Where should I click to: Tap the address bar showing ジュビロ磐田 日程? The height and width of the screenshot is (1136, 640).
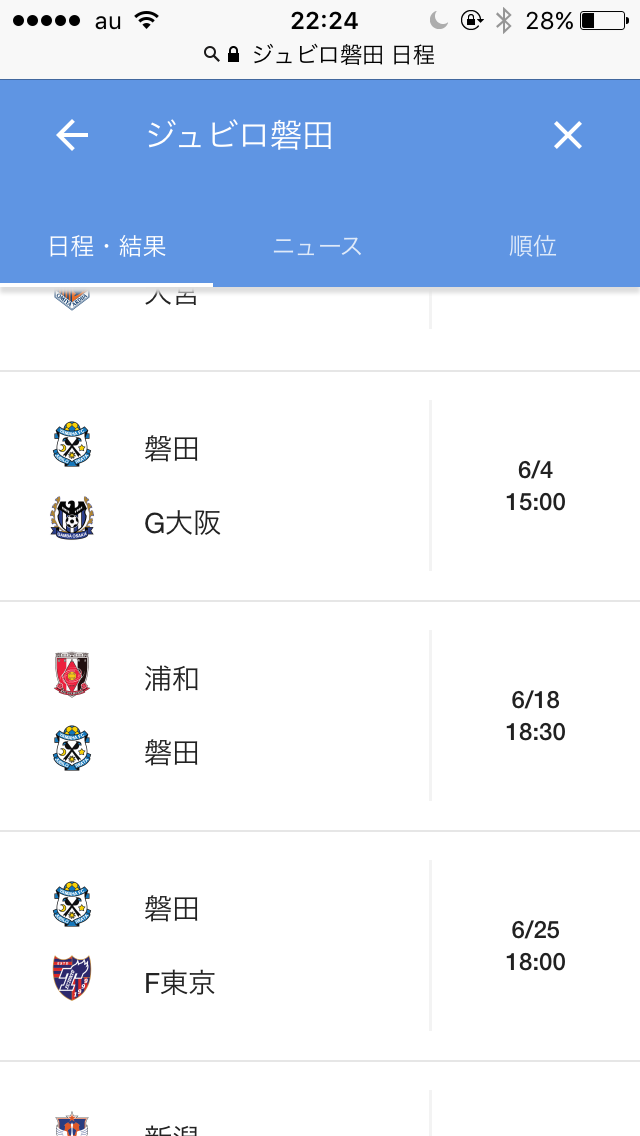pos(320,55)
